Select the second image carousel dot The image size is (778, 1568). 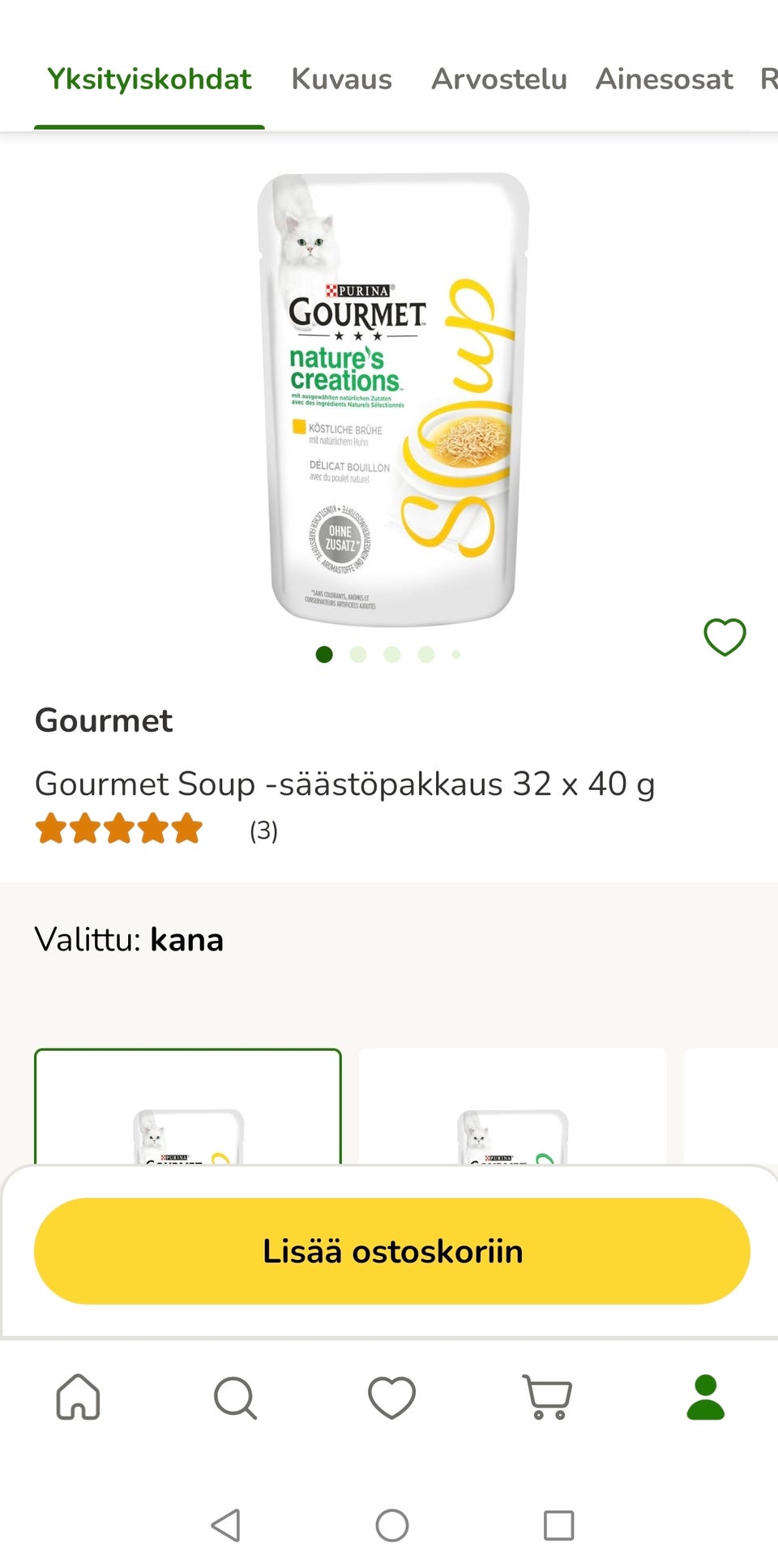coord(357,655)
